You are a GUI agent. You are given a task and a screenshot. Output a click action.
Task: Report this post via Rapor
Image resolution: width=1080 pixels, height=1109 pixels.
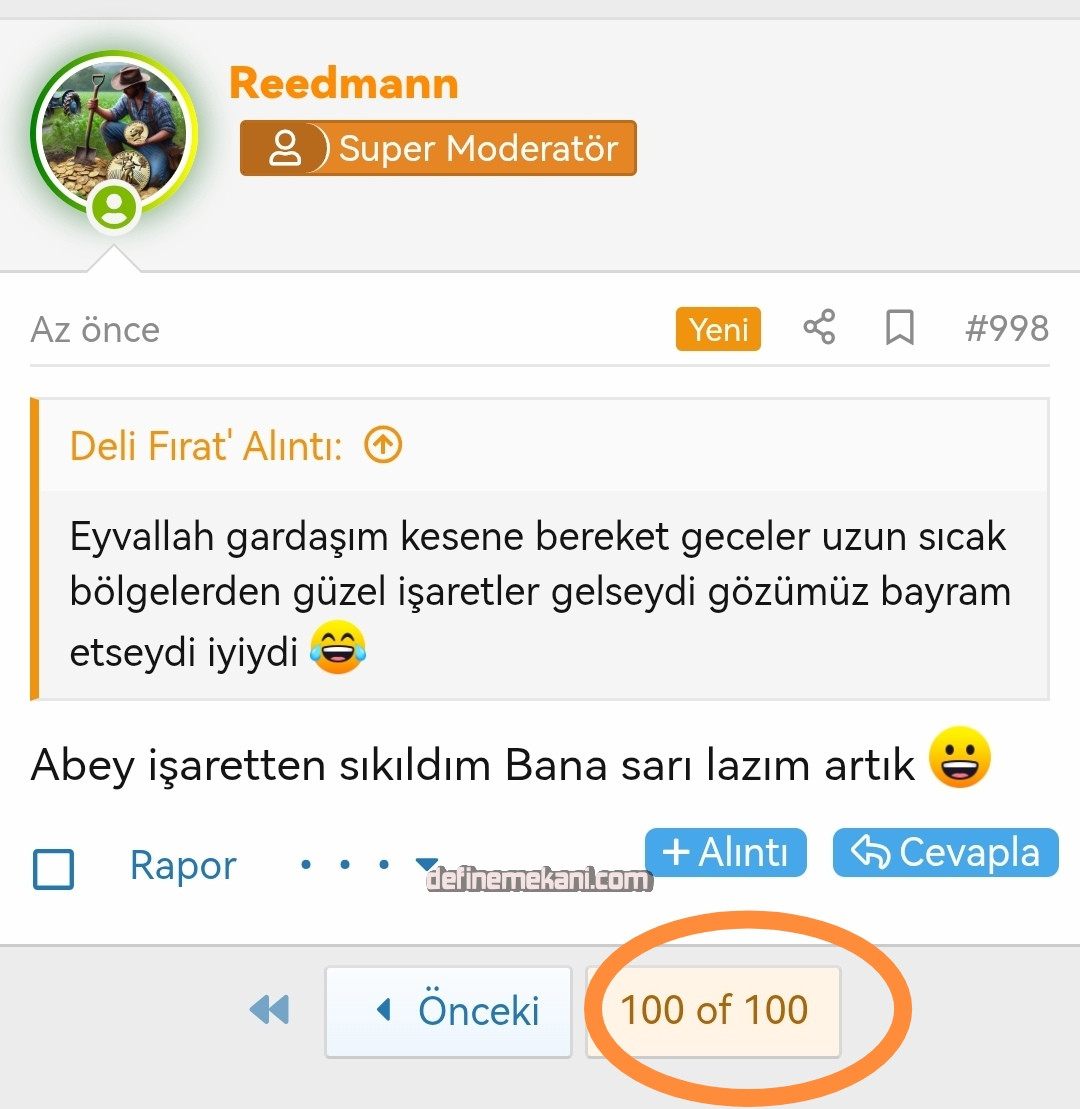point(183,866)
